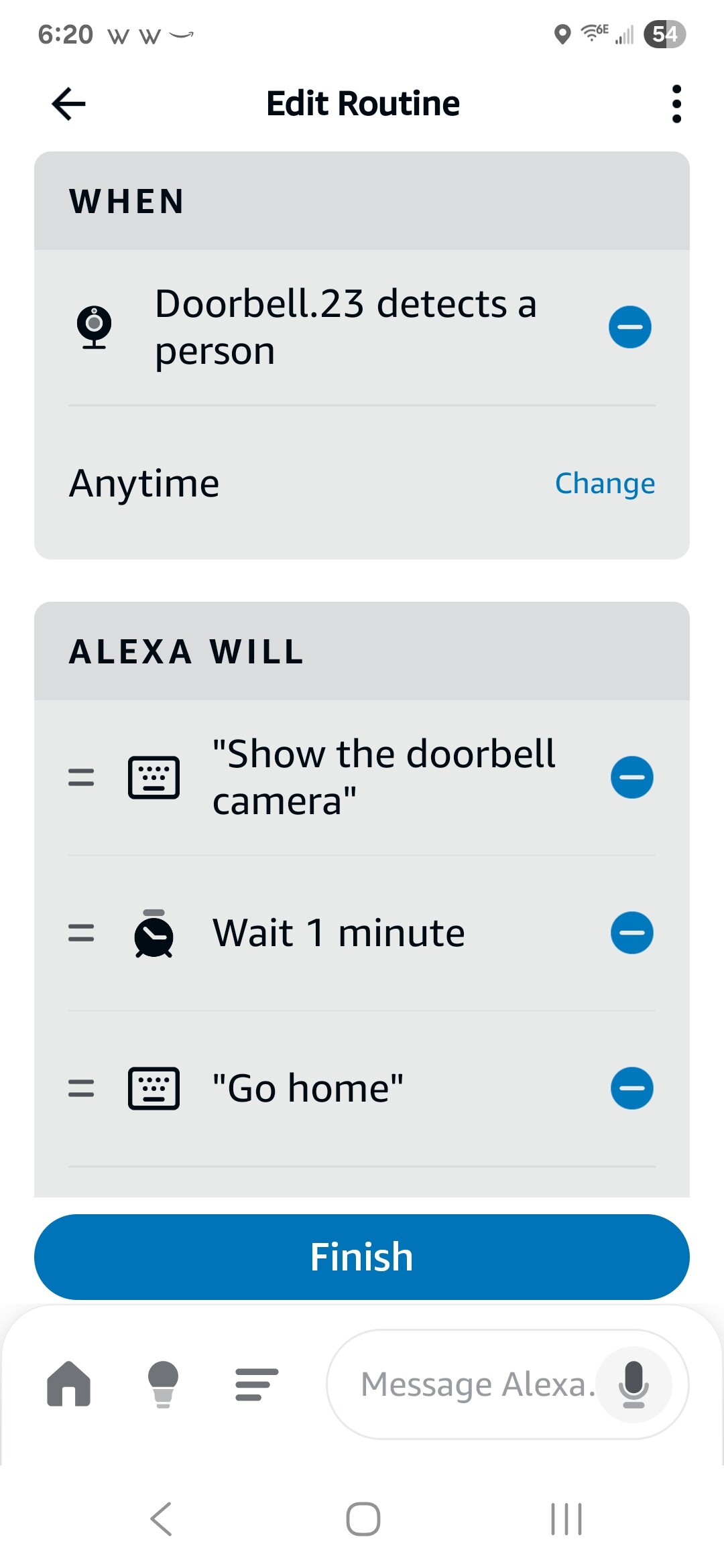Open Doorbell.23 detects a person trigger
724x1568 pixels.
[345, 327]
